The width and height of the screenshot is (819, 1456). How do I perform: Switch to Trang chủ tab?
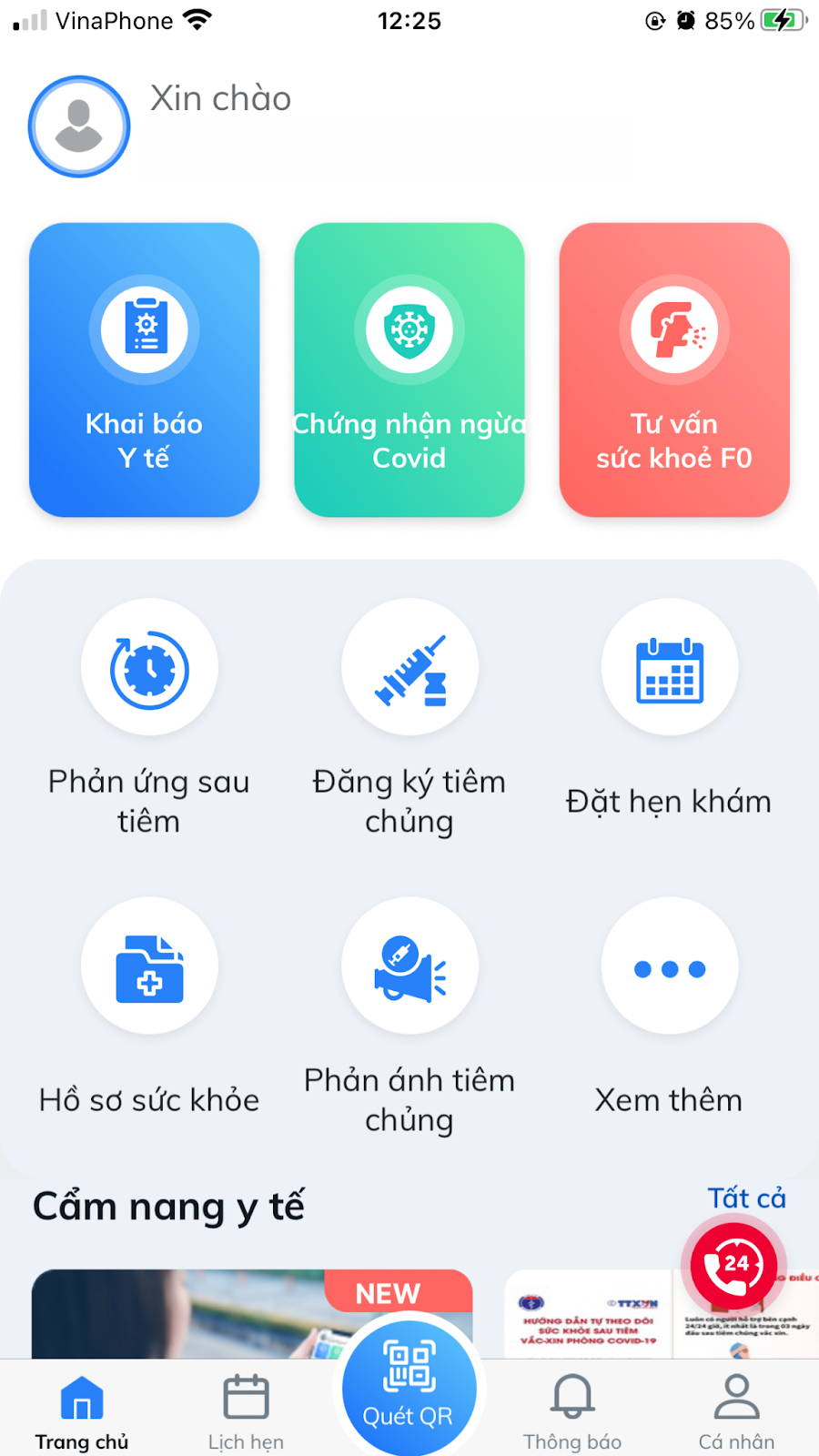coord(82,1410)
